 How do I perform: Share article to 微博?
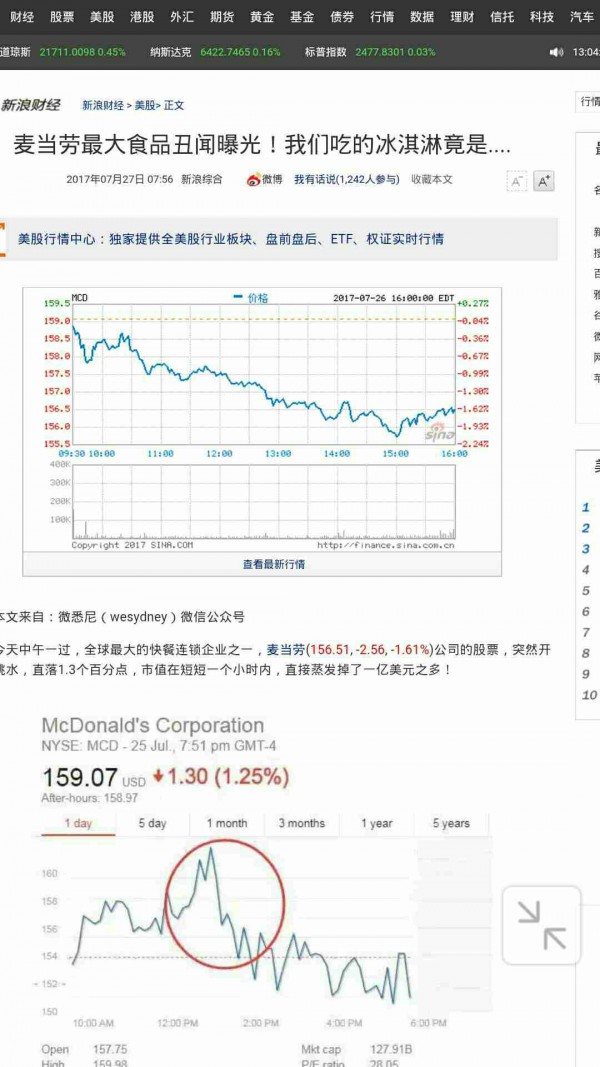click(x=264, y=180)
